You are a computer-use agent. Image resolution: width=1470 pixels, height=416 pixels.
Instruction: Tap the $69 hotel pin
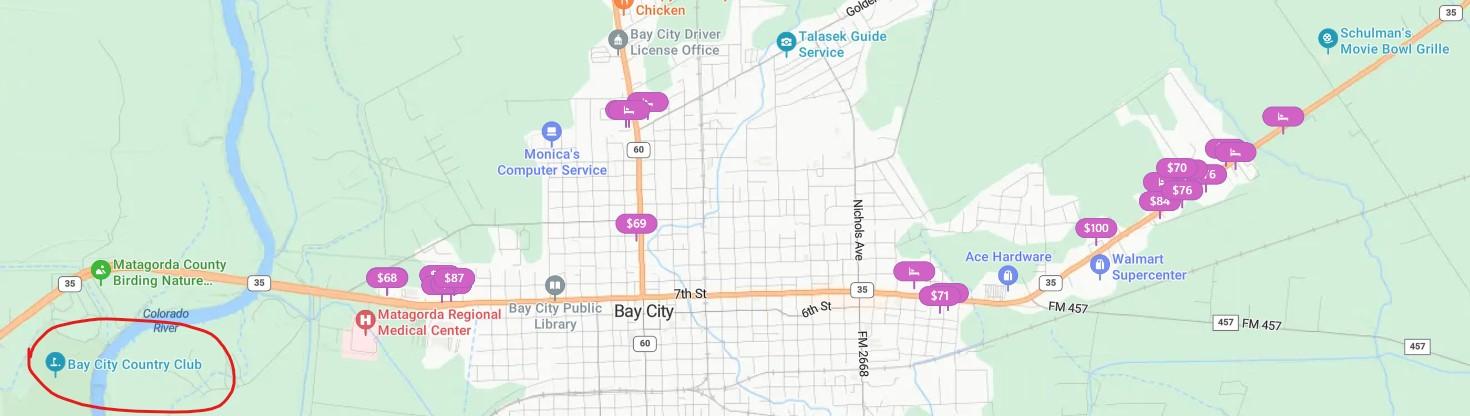636,223
